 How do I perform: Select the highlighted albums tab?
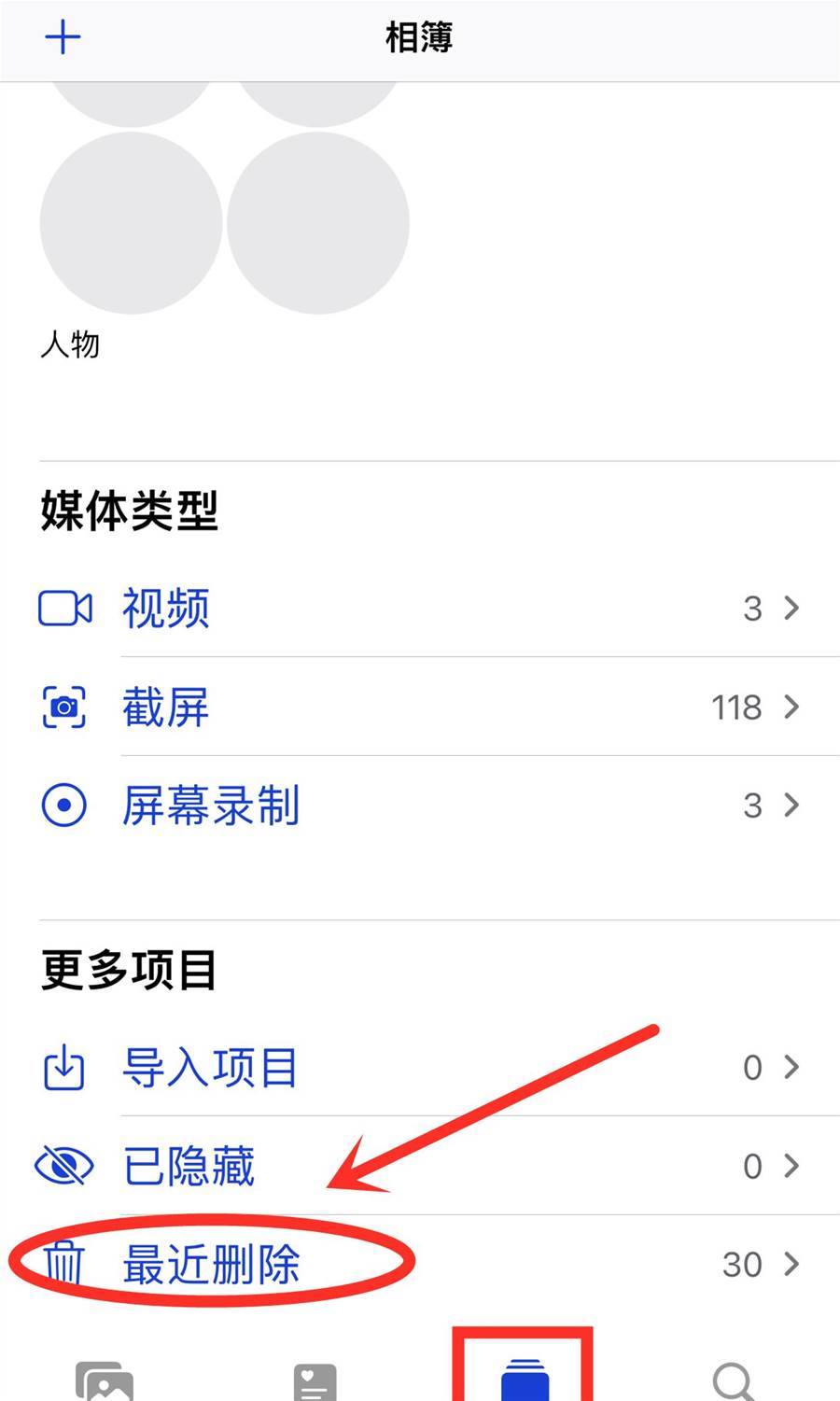click(525, 1380)
